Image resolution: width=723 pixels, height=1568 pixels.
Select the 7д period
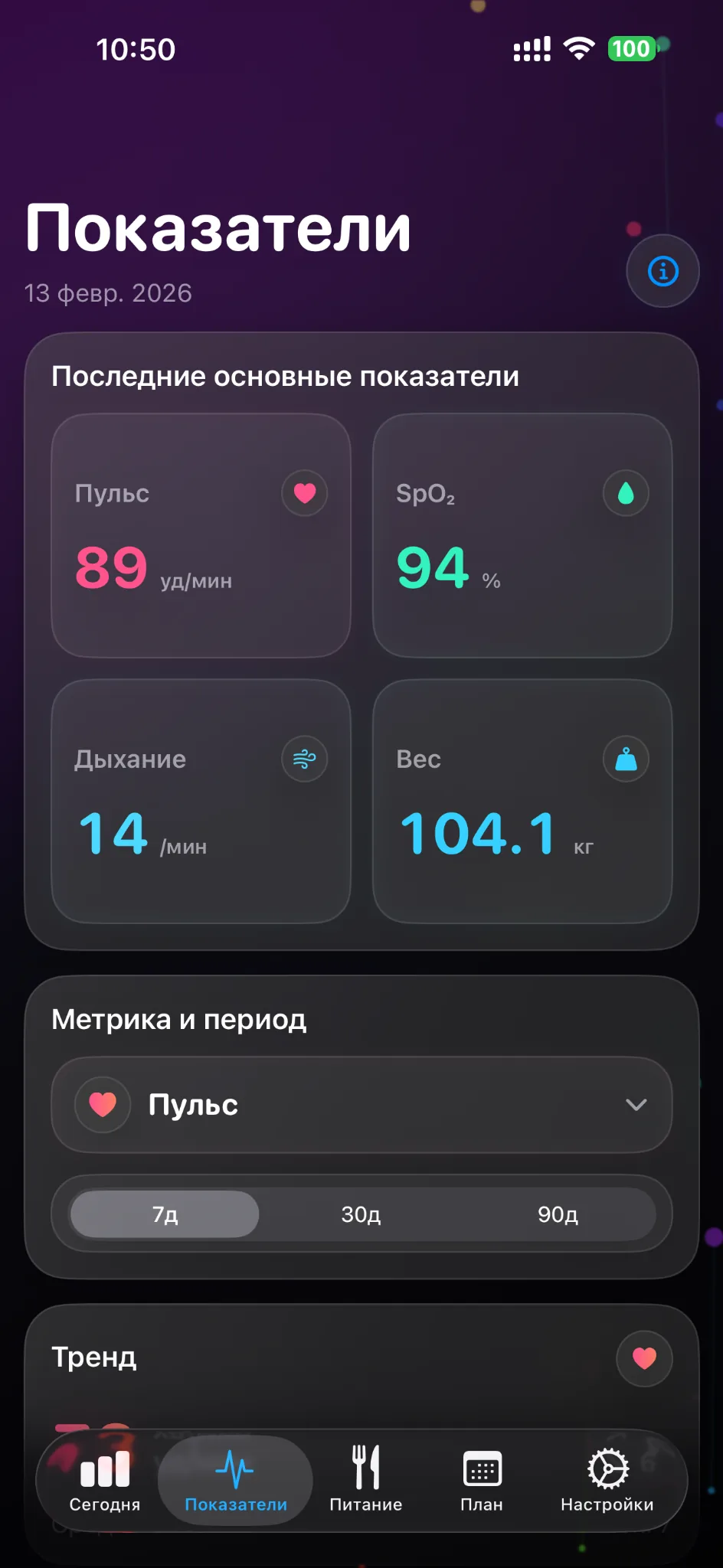[165, 1214]
